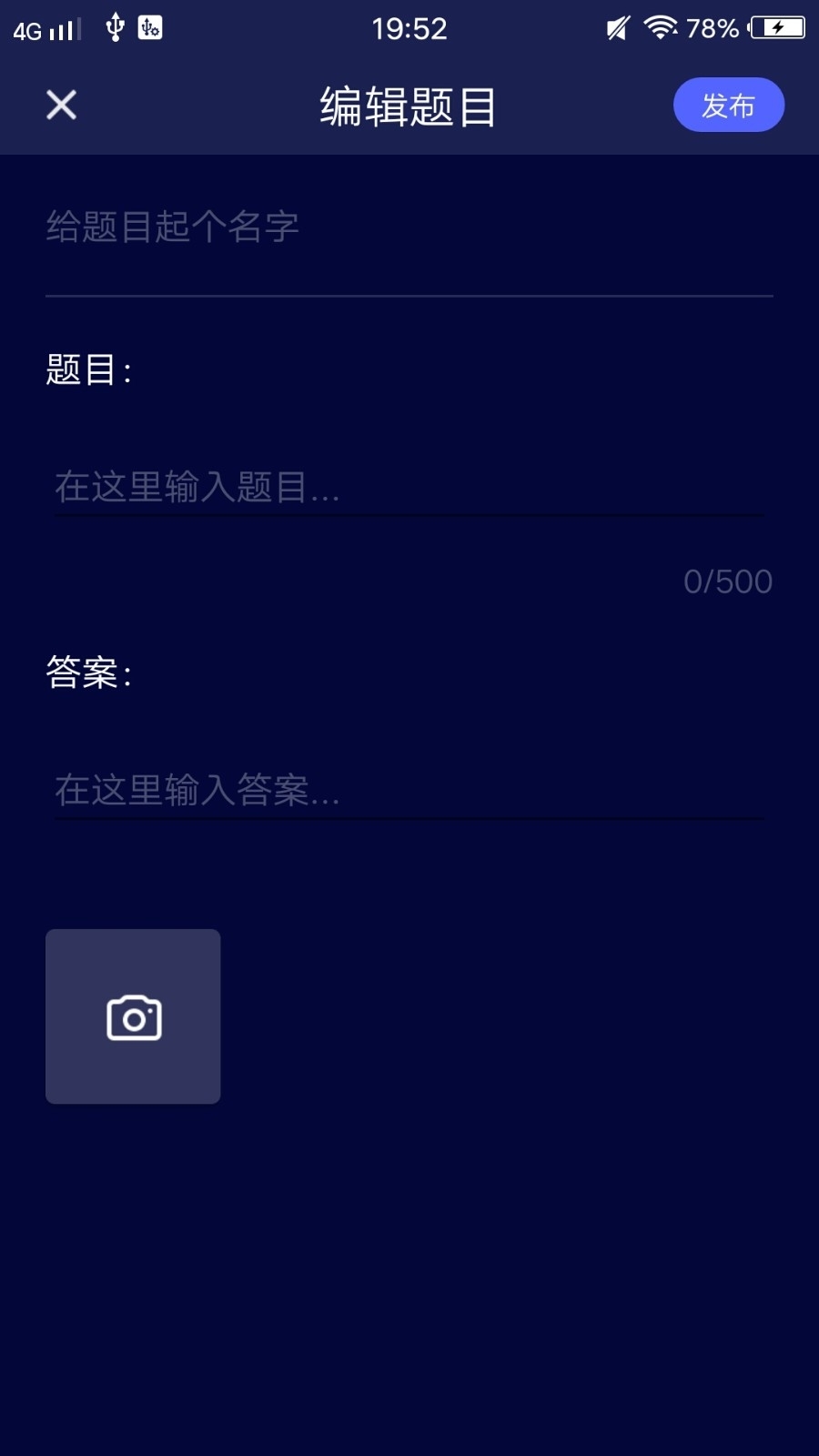This screenshot has height=1456, width=819.
Task: Tap the clock showing 19:52
Action: [410, 27]
